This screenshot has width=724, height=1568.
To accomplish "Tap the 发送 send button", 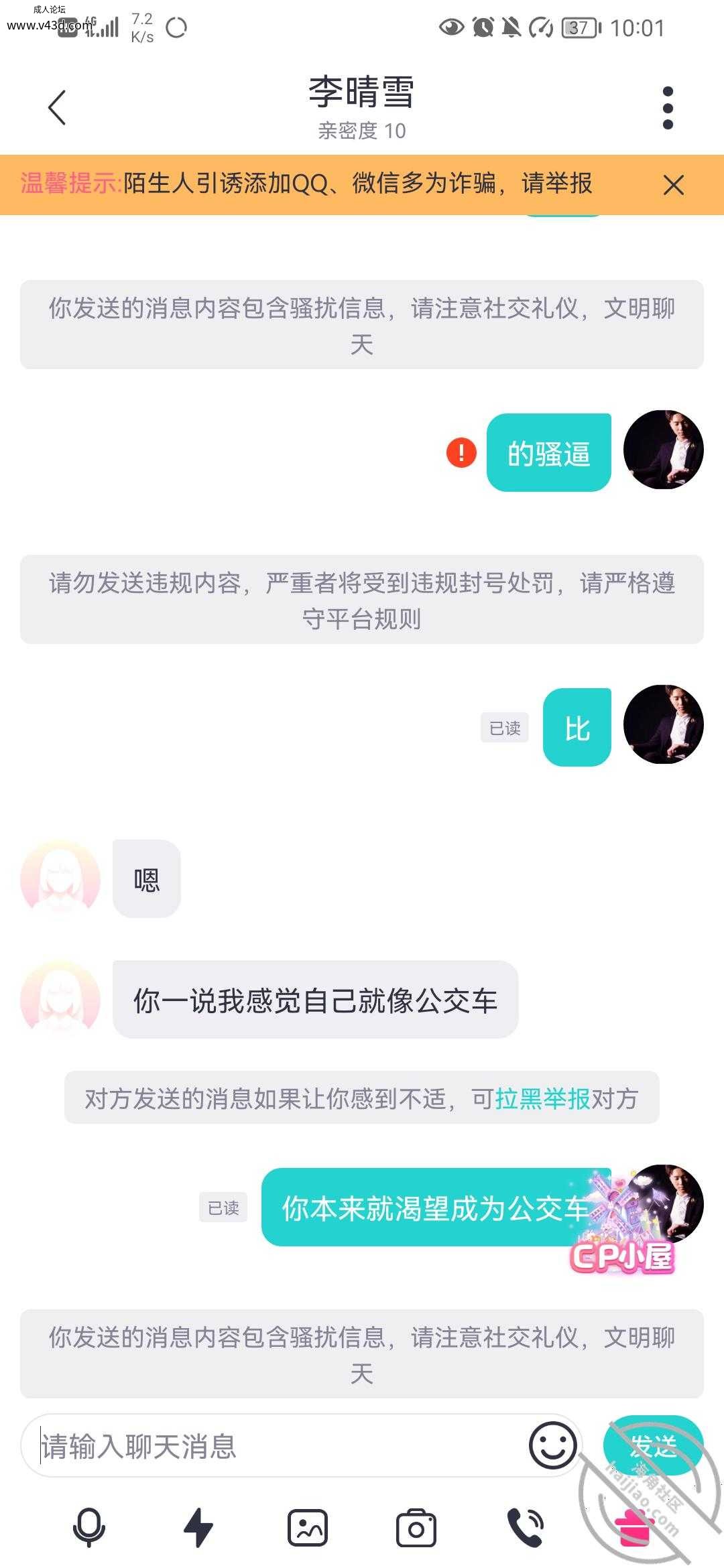I will coord(653,1446).
